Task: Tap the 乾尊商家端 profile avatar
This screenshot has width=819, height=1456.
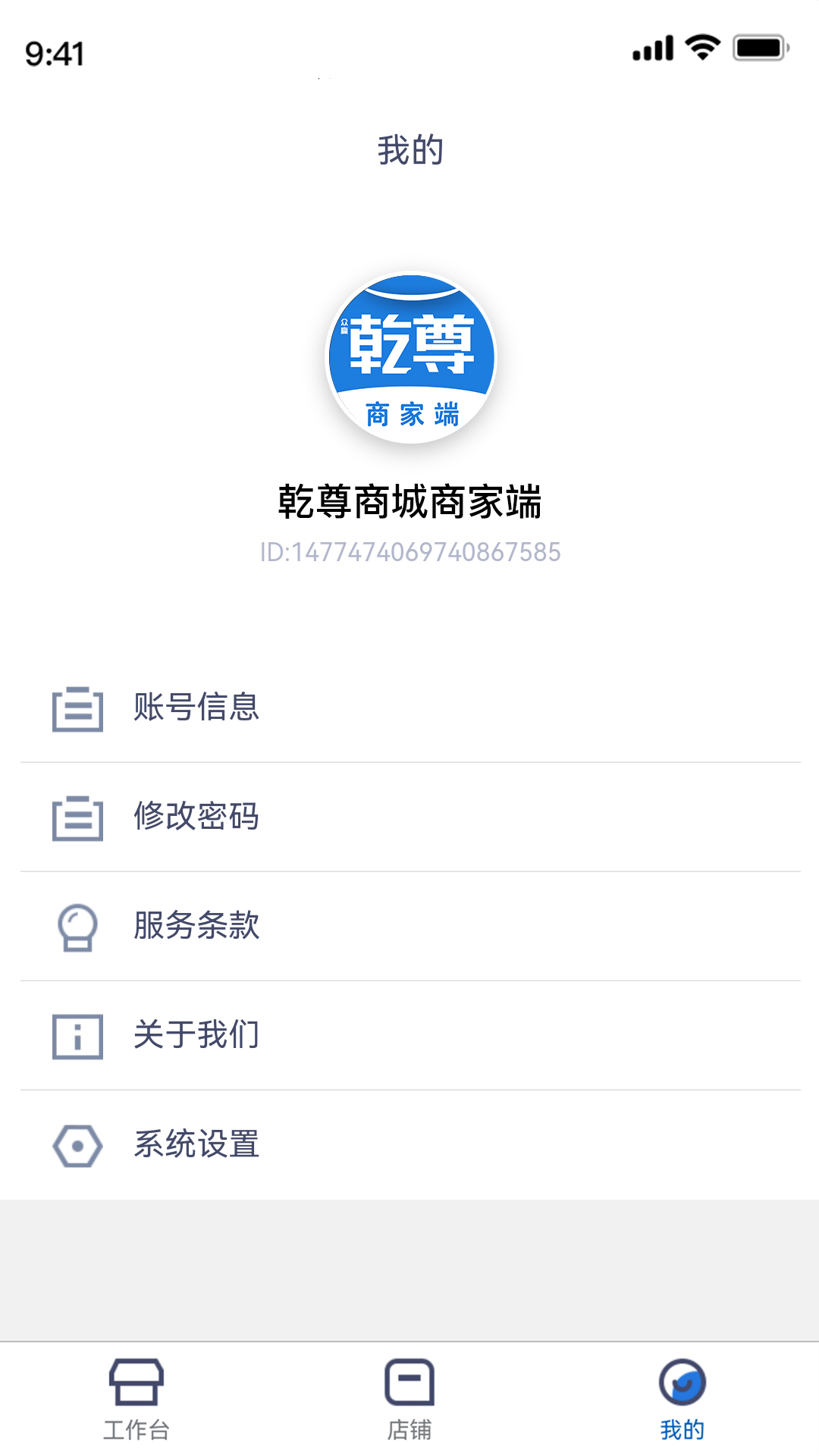Action: click(410, 357)
